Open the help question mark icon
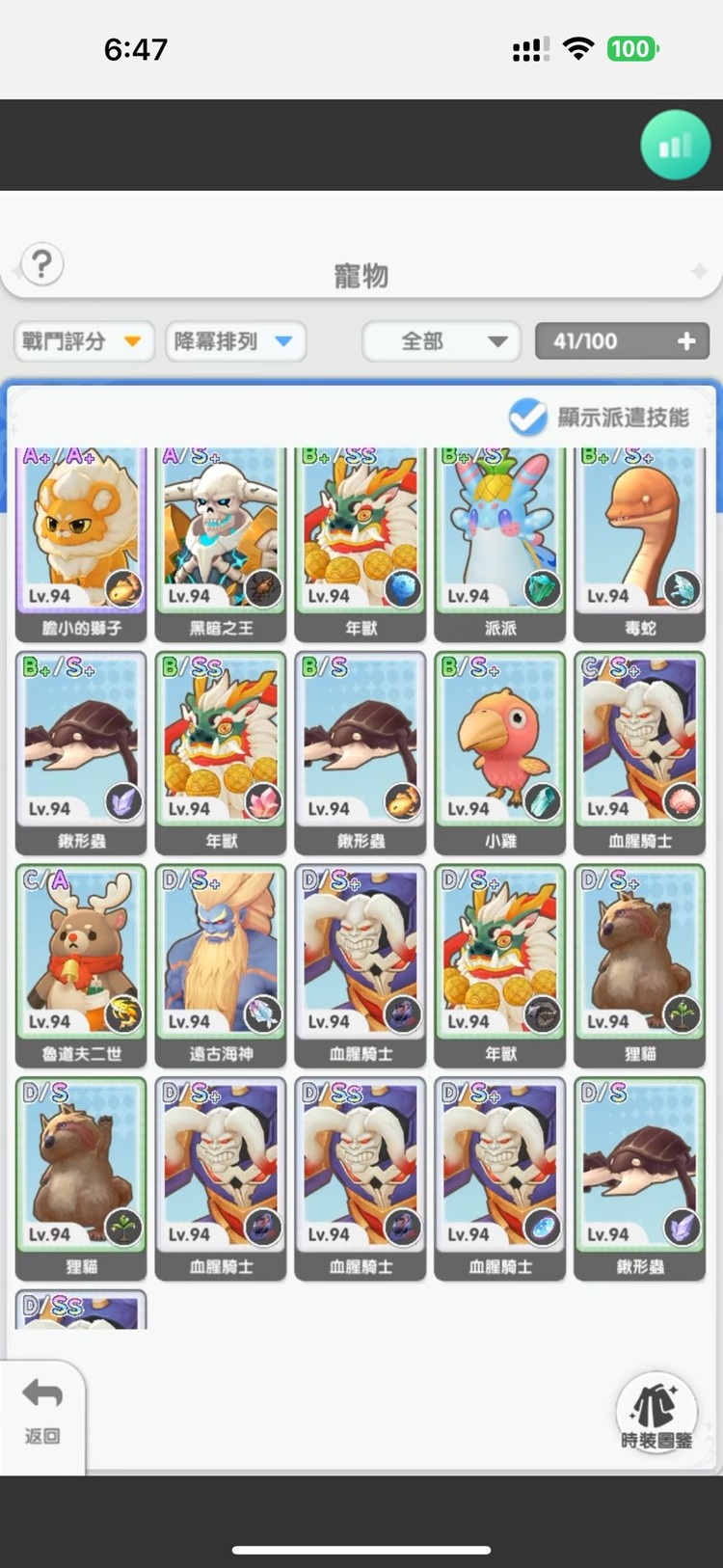This screenshot has width=723, height=1568. click(x=41, y=263)
